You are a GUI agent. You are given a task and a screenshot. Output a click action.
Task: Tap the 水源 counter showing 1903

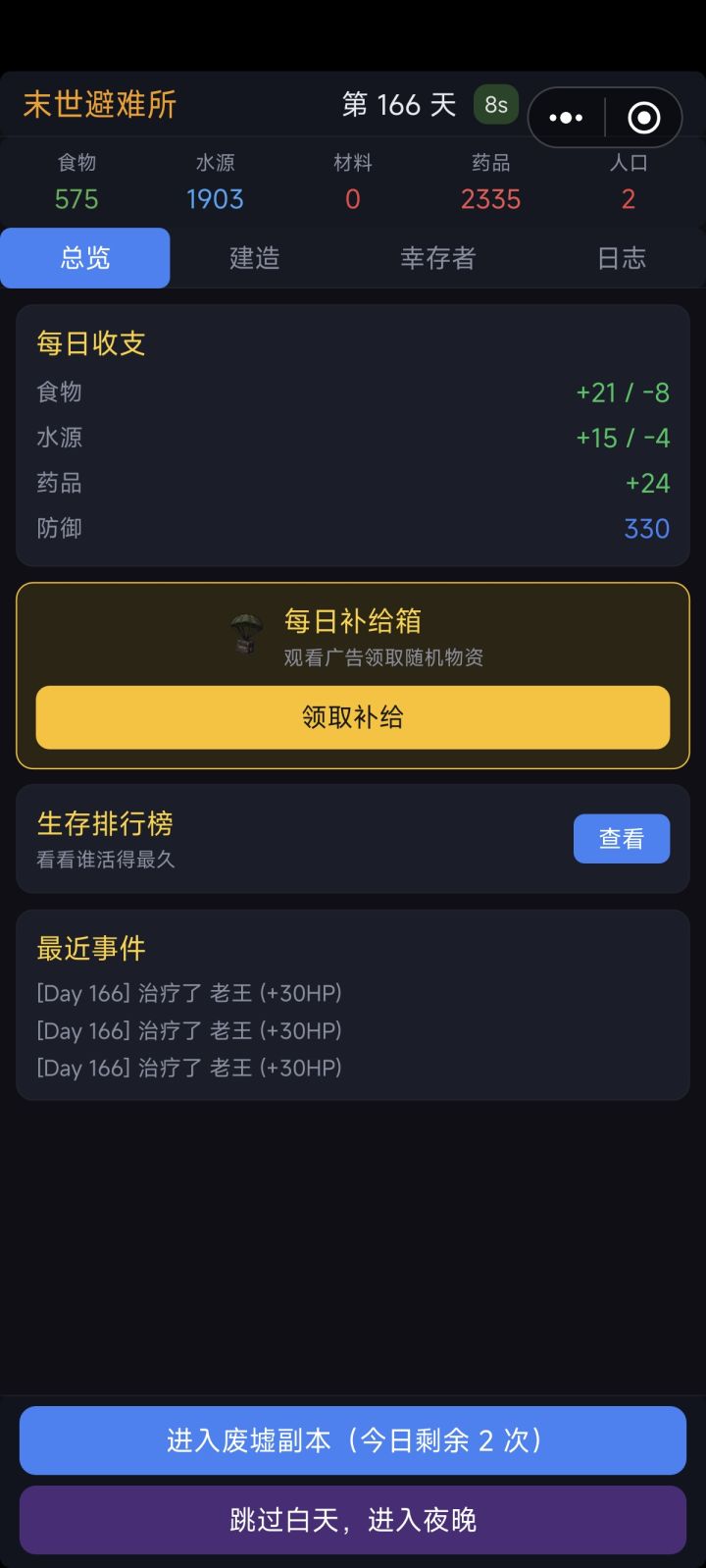pos(215,183)
